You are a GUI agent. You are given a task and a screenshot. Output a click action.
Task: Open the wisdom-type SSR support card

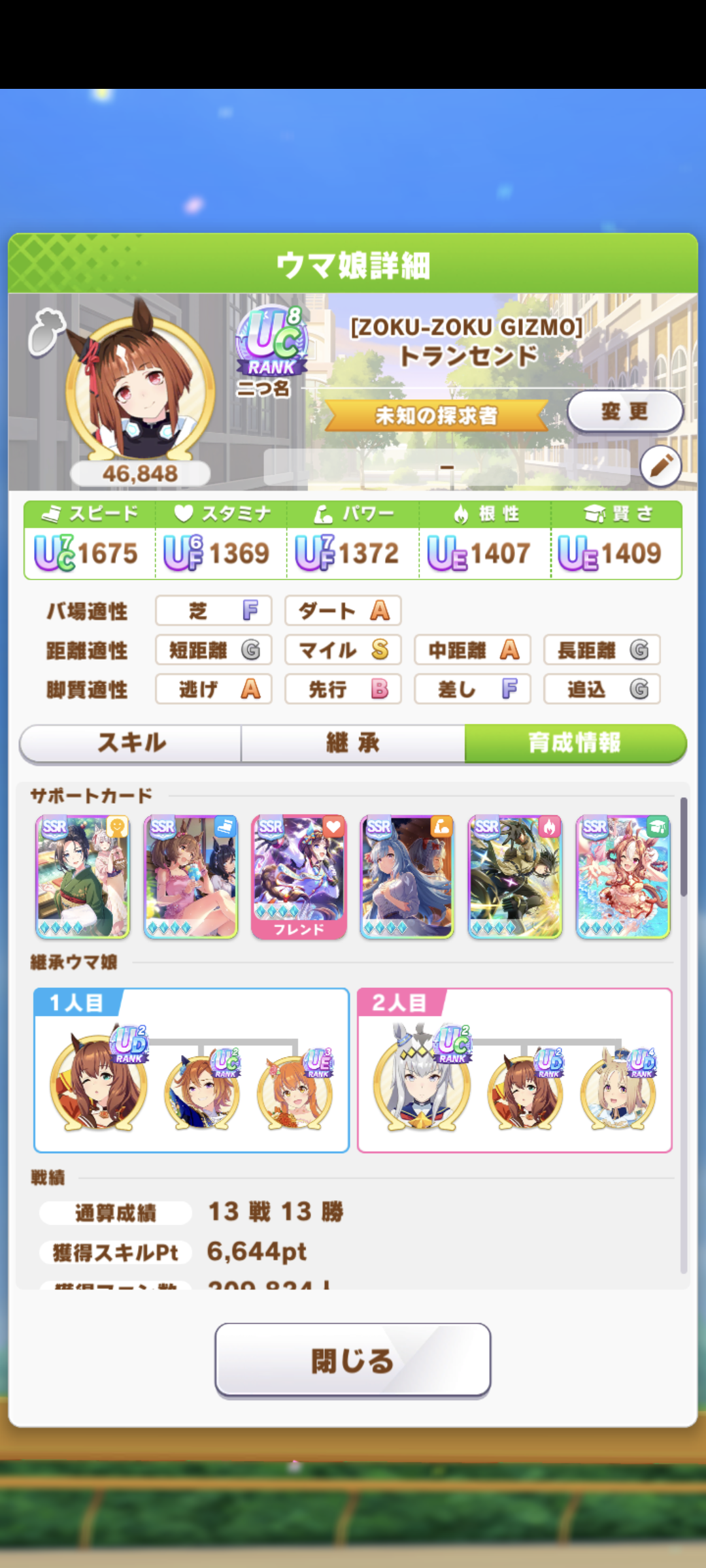[622, 877]
